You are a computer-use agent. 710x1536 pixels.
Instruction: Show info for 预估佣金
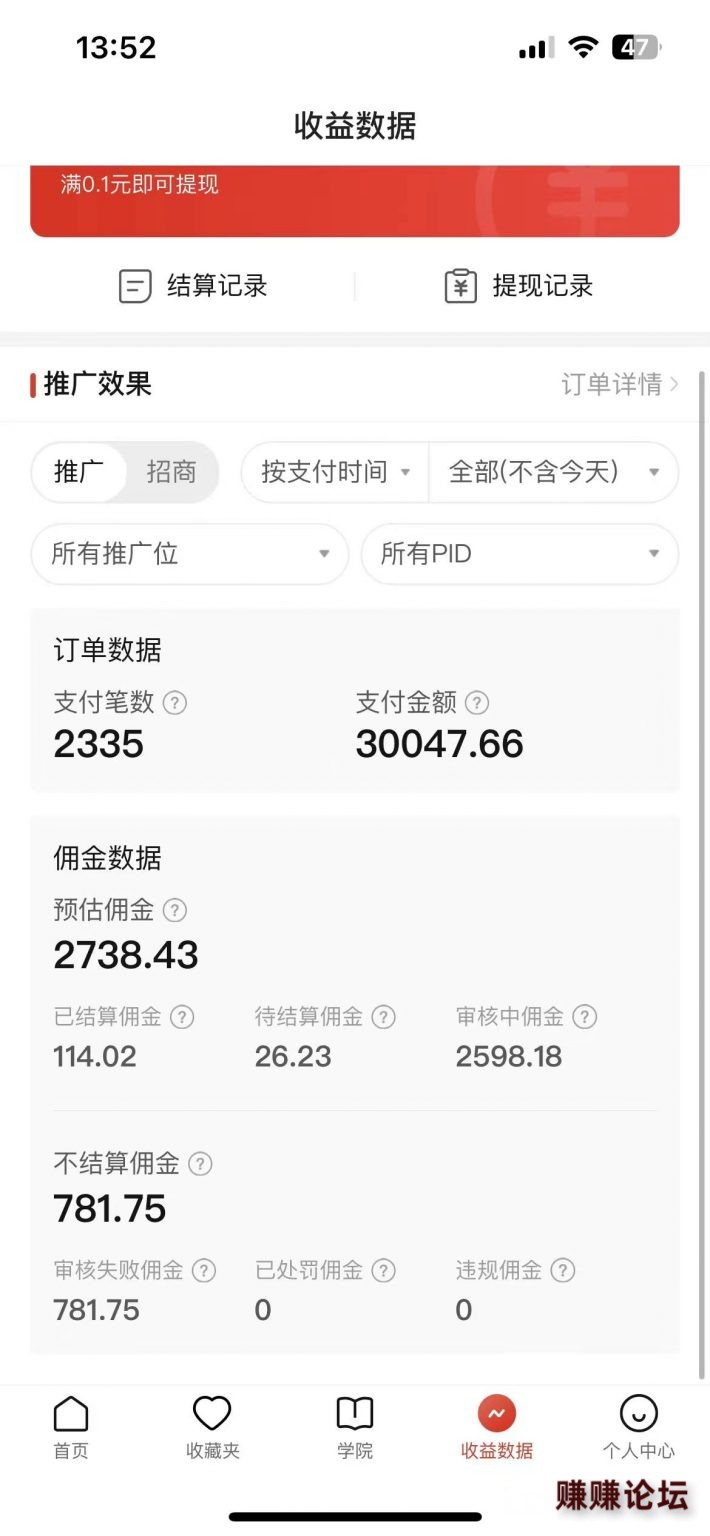point(175,910)
